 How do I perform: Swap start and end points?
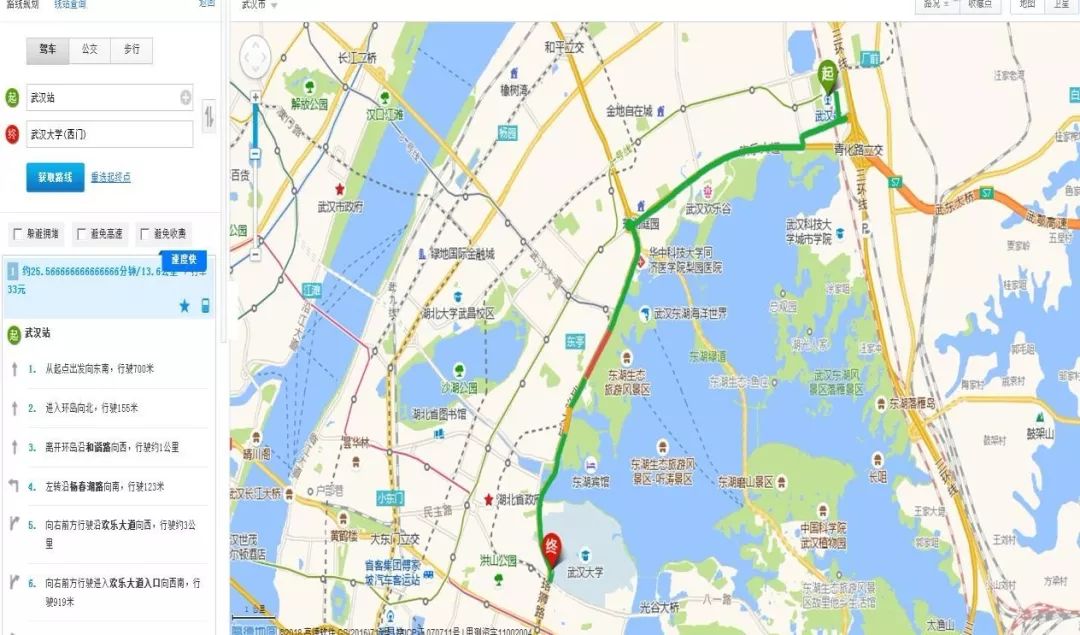(x=209, y=115)
